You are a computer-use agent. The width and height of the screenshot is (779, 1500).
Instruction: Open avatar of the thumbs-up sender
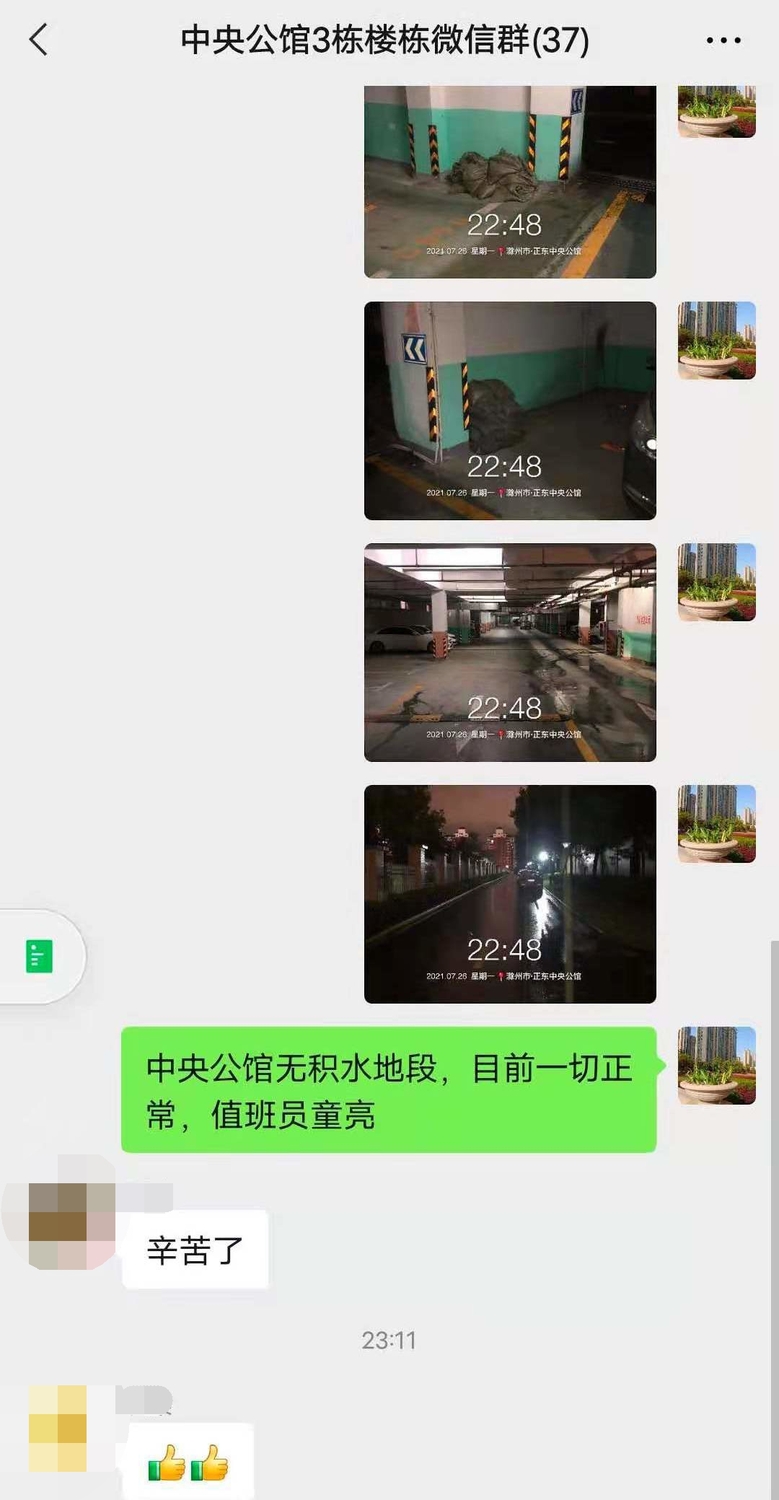(x=57, y=1428)
